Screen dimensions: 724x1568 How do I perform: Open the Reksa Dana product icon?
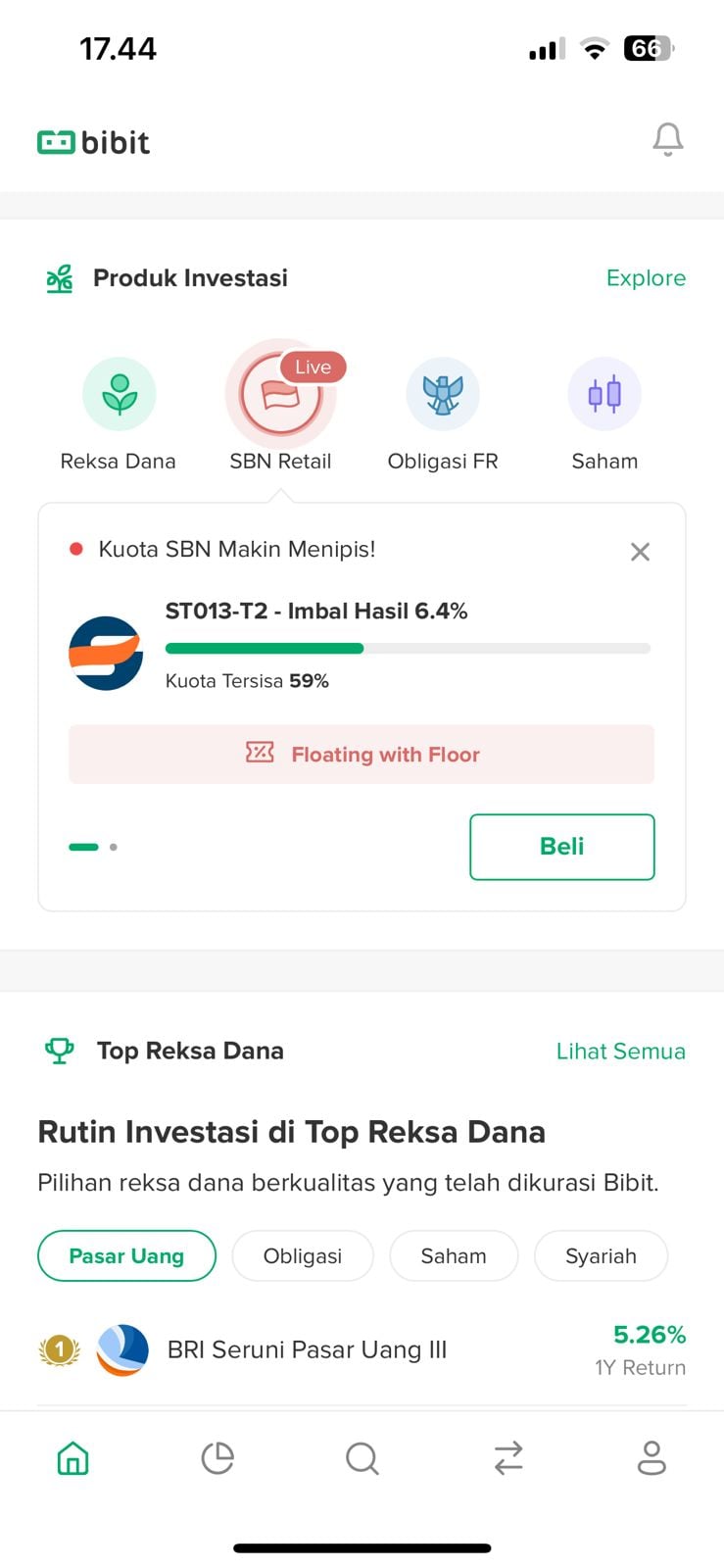pos(119,393)
